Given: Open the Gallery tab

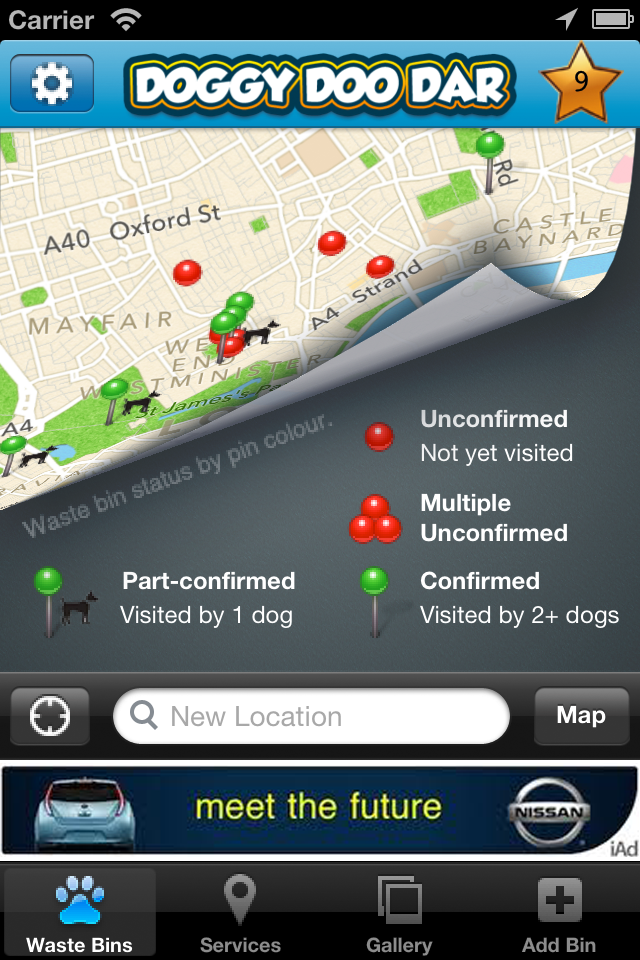Looking at the screenshot, I should coord(399,912).
